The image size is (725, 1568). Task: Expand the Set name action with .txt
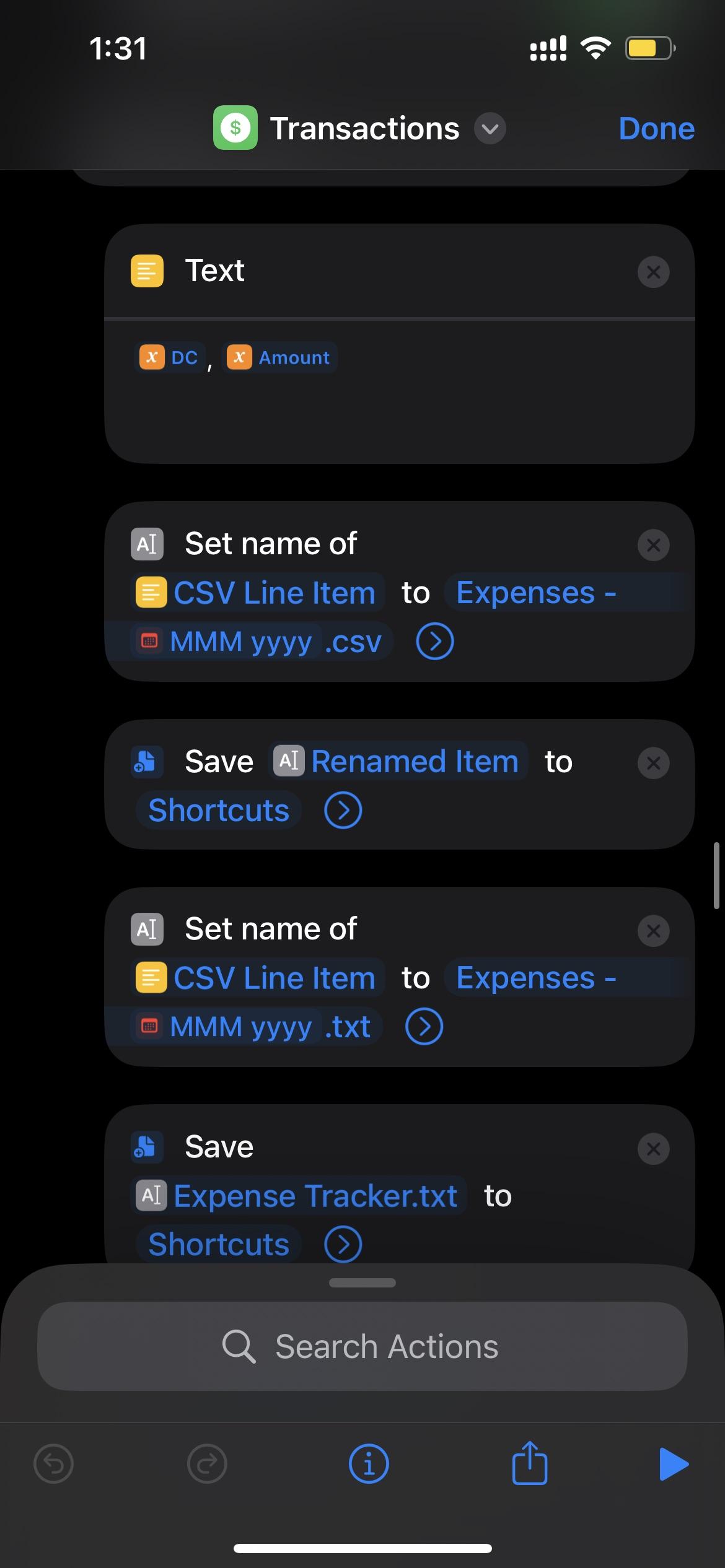(424, 1027)
